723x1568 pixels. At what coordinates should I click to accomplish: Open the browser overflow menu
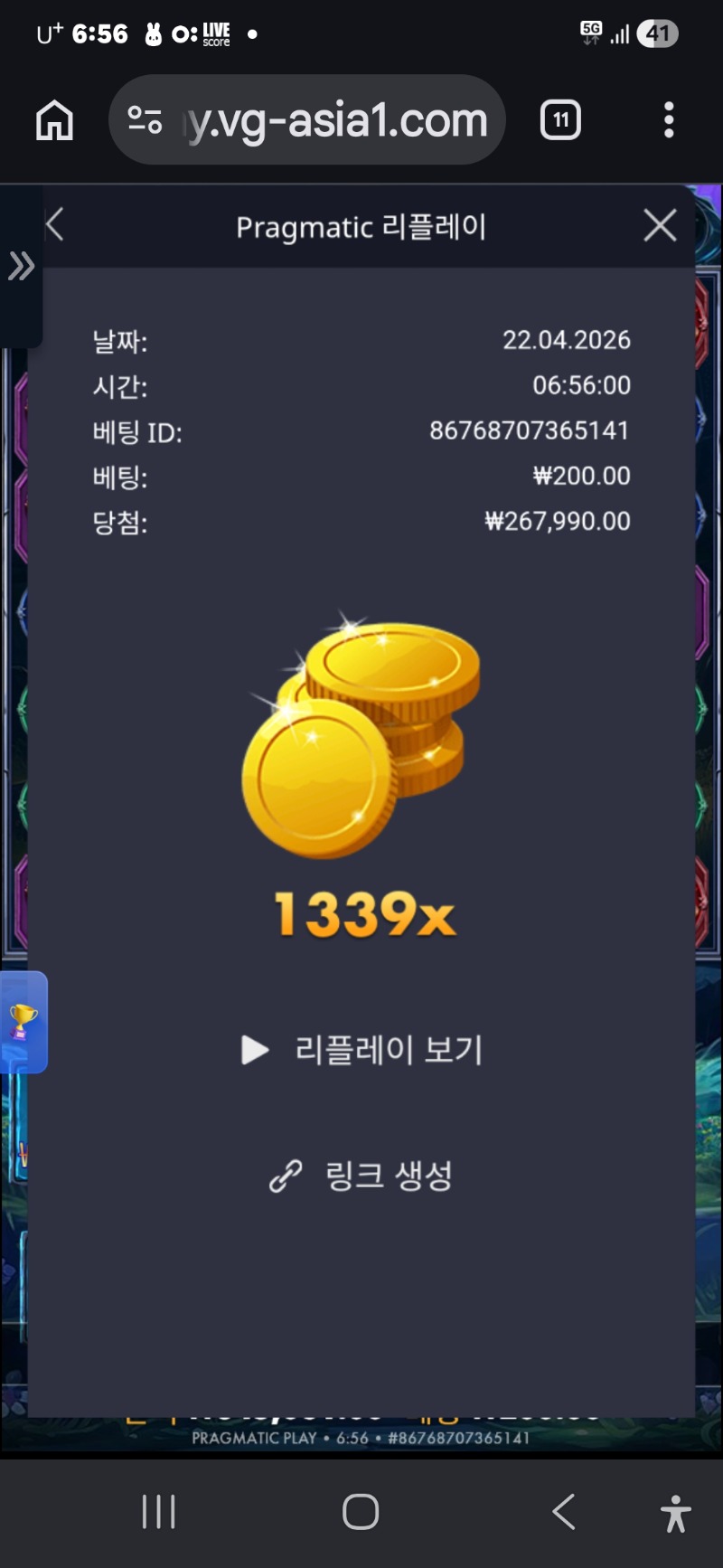pyautogui.click(x=669, y=120)
